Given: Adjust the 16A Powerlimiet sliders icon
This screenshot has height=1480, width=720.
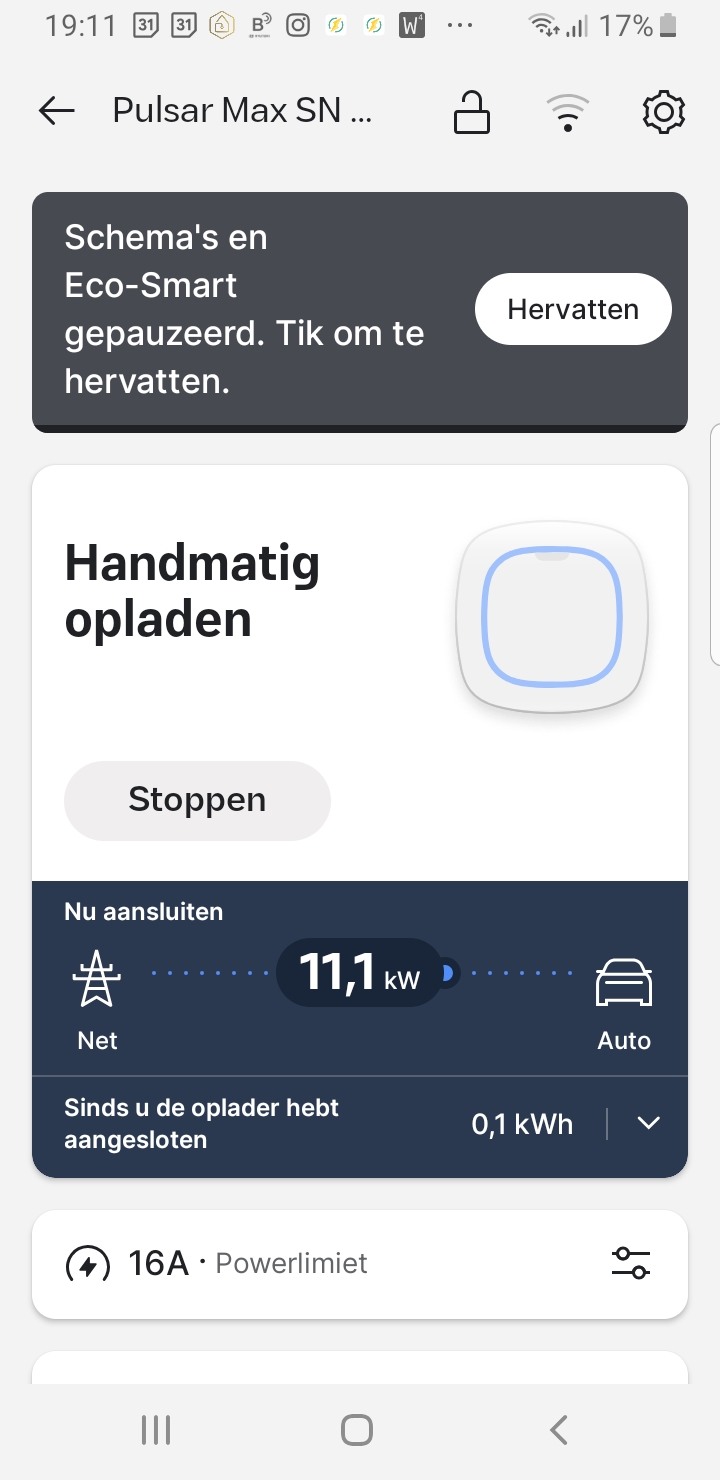Looking at the screenshot, I should pos(631,1263).
